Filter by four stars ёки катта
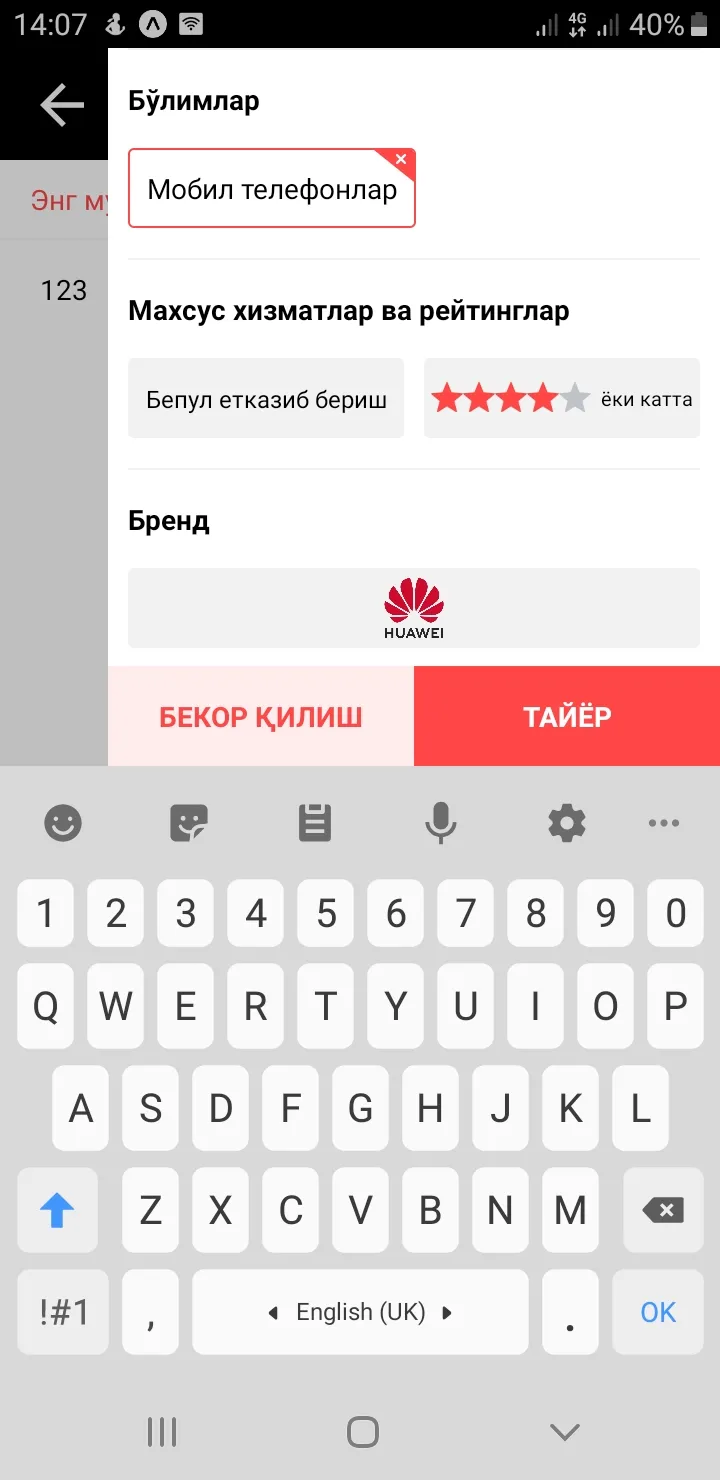The height and width of the screenshot is (1480, 720). 561,399
